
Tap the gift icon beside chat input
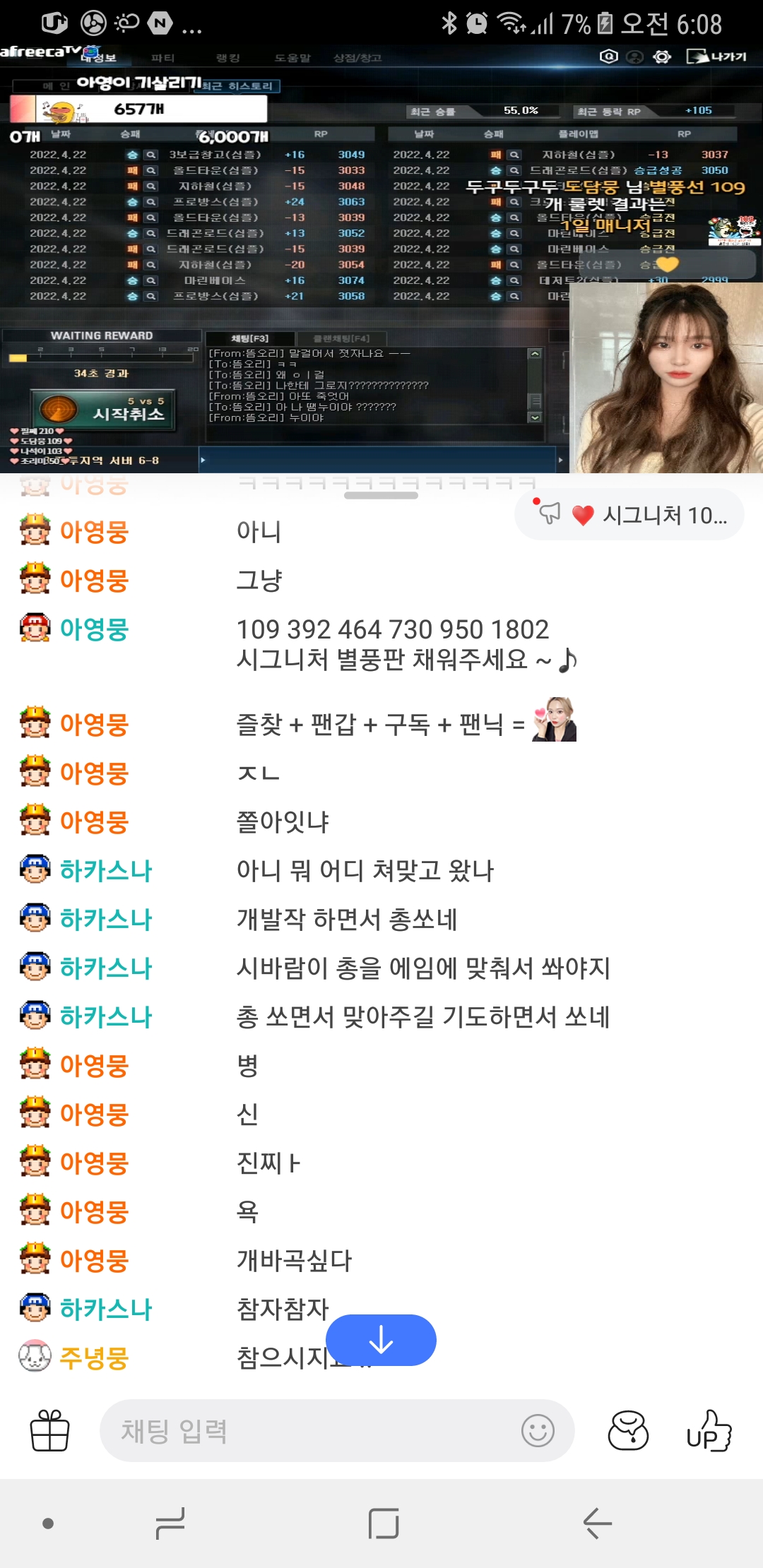point(49,1430)
